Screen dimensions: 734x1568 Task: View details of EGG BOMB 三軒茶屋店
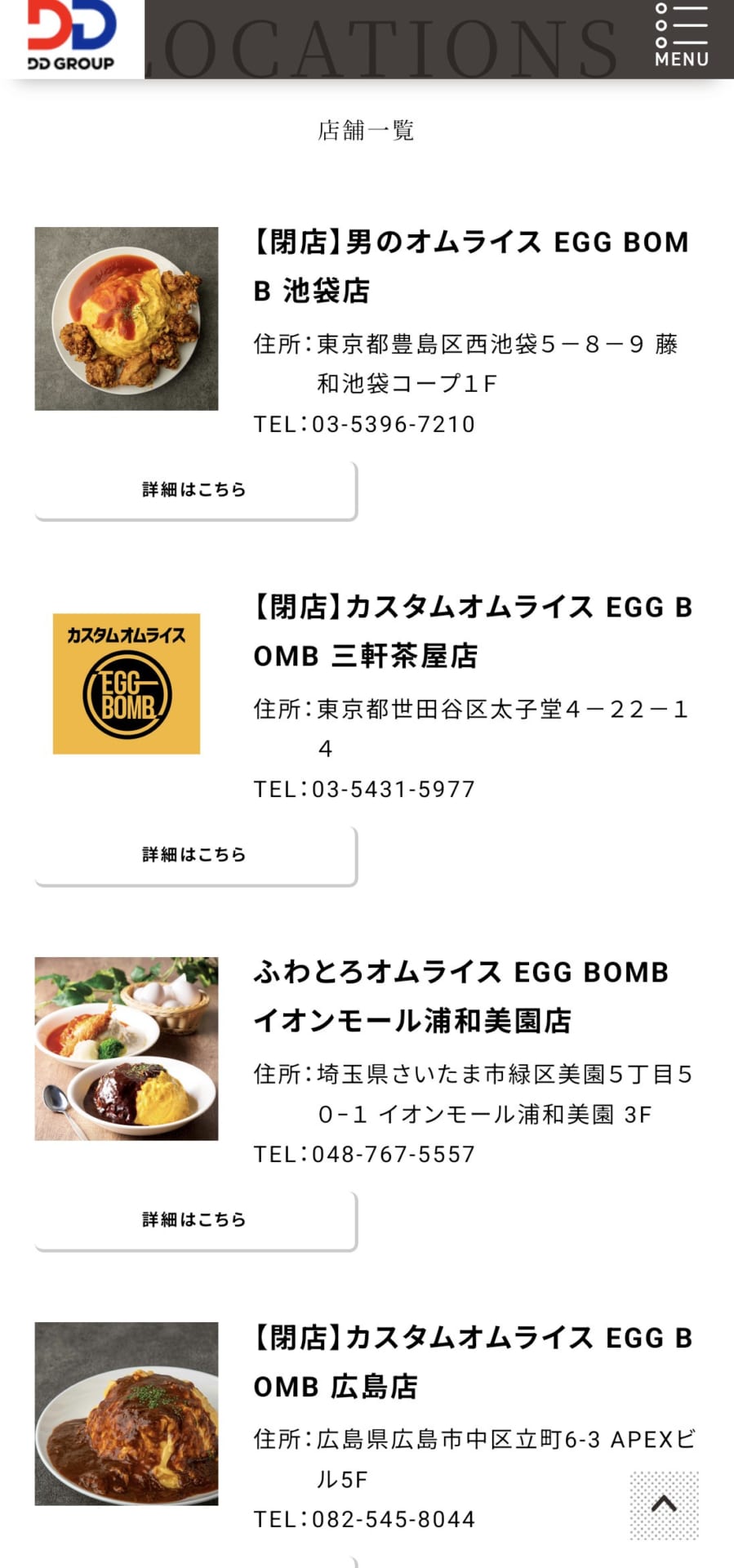coord(195,855)
